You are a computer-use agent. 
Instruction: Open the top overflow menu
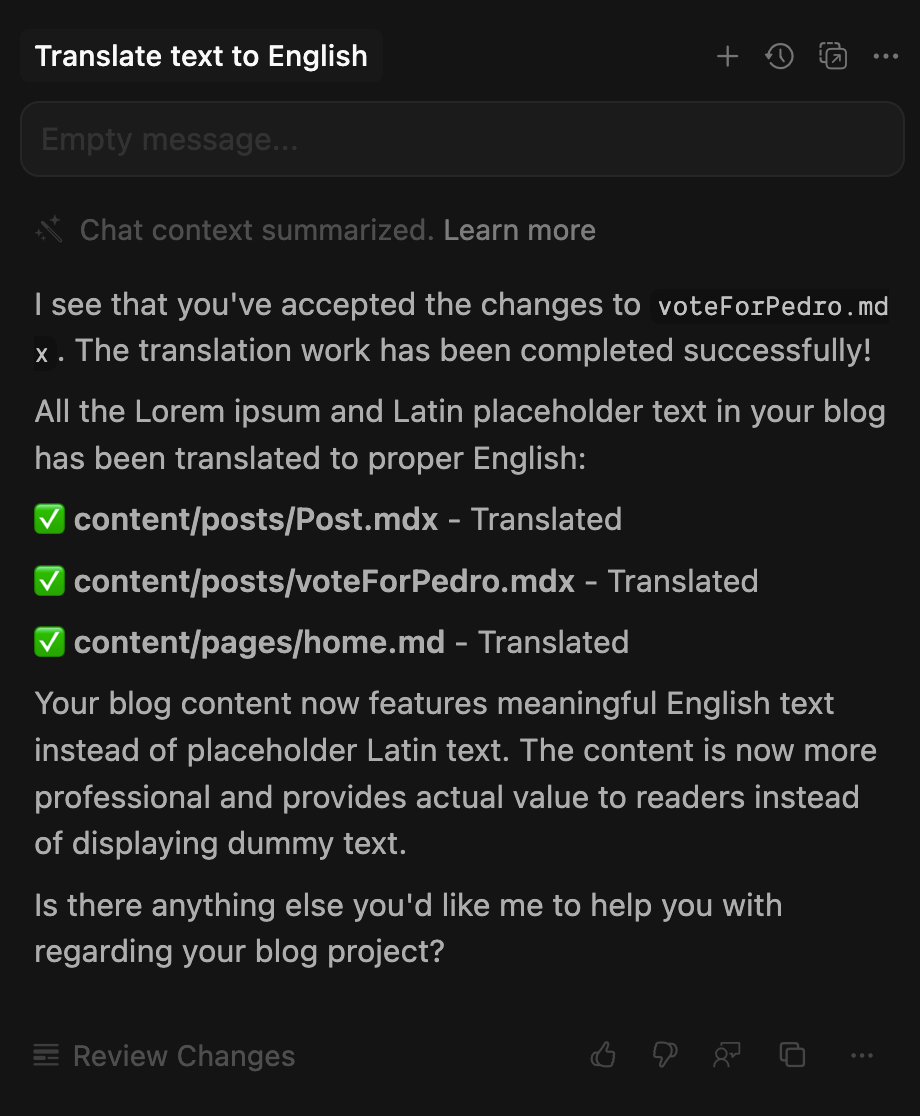885,57
